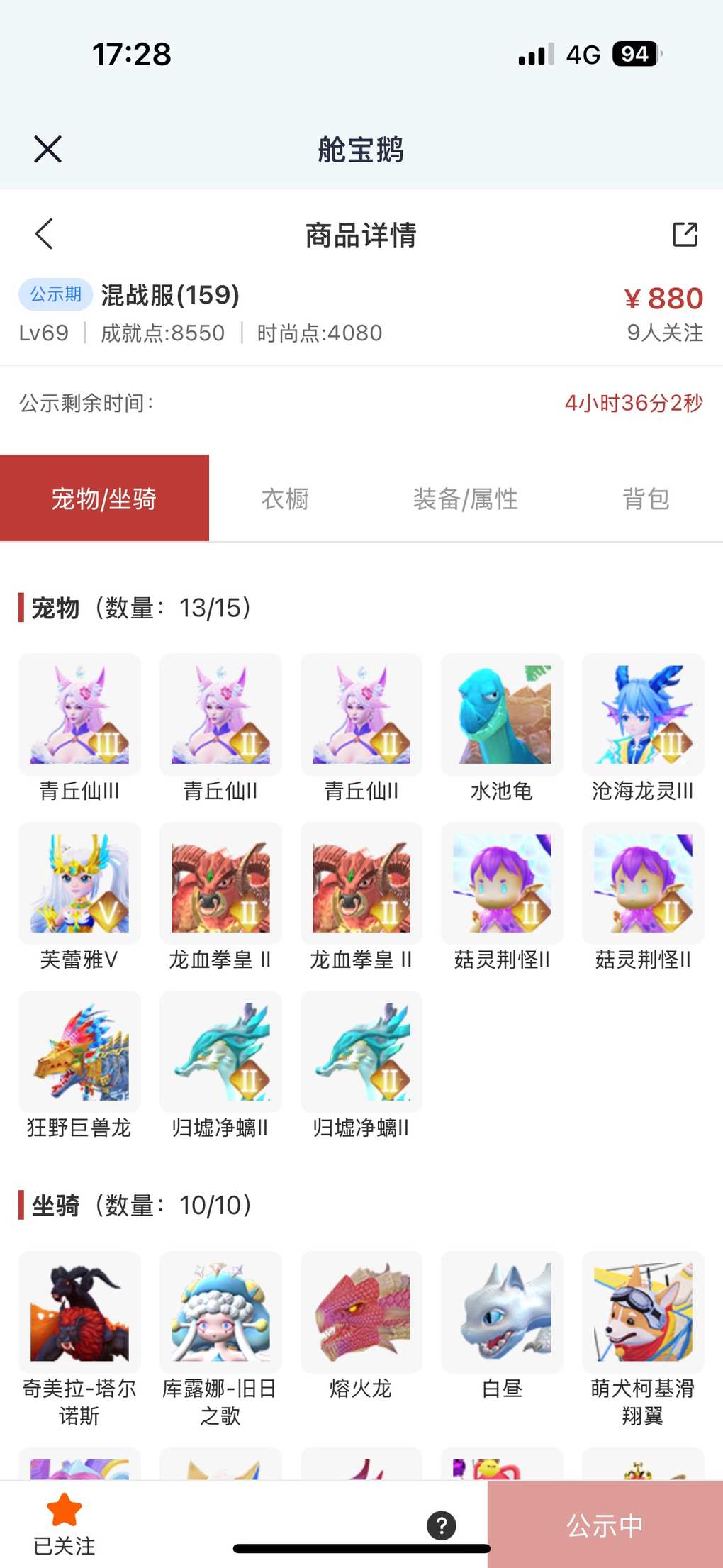
Task: Switch to the 装备/属性 tab
Action: pyautogui.click(x=465, y=499)
